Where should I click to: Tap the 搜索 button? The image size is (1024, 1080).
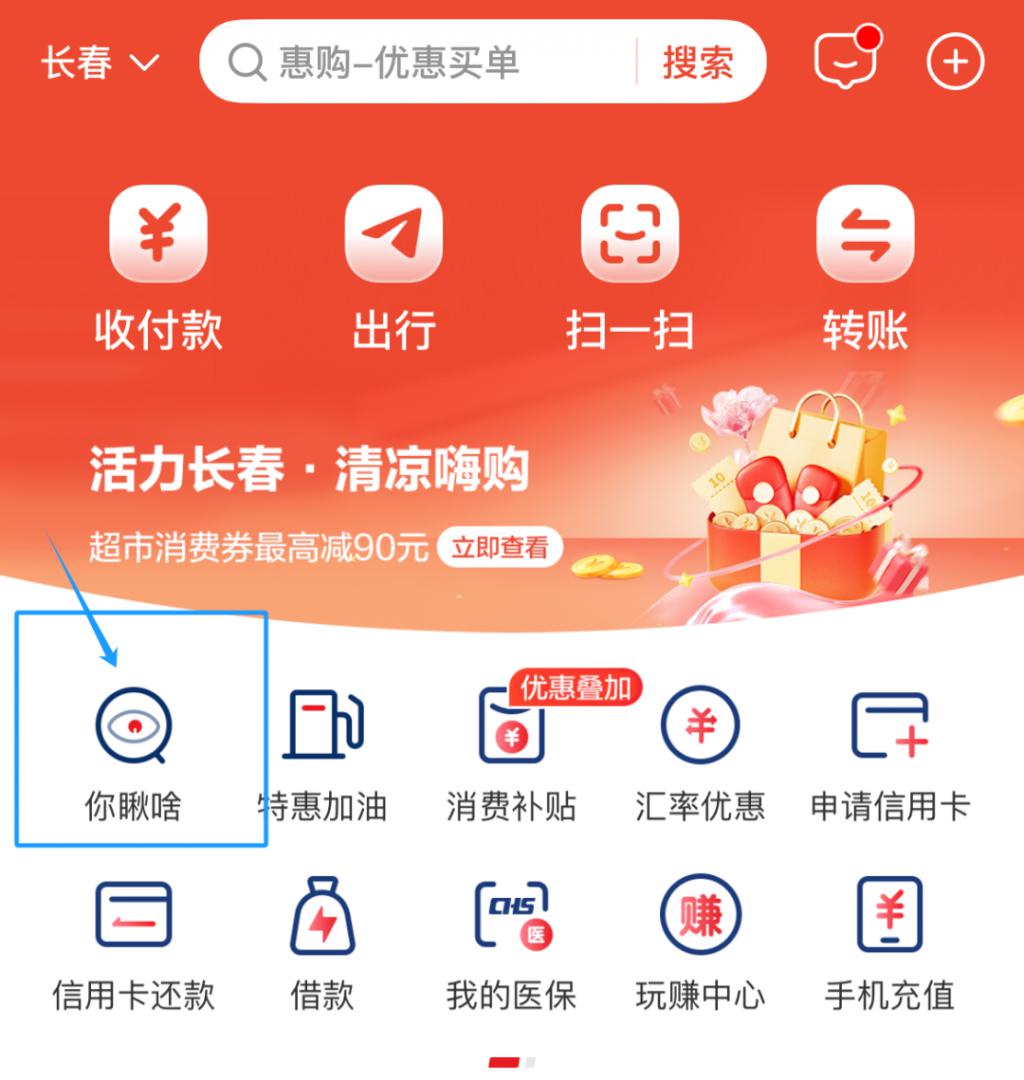click(x=698, y=63)
